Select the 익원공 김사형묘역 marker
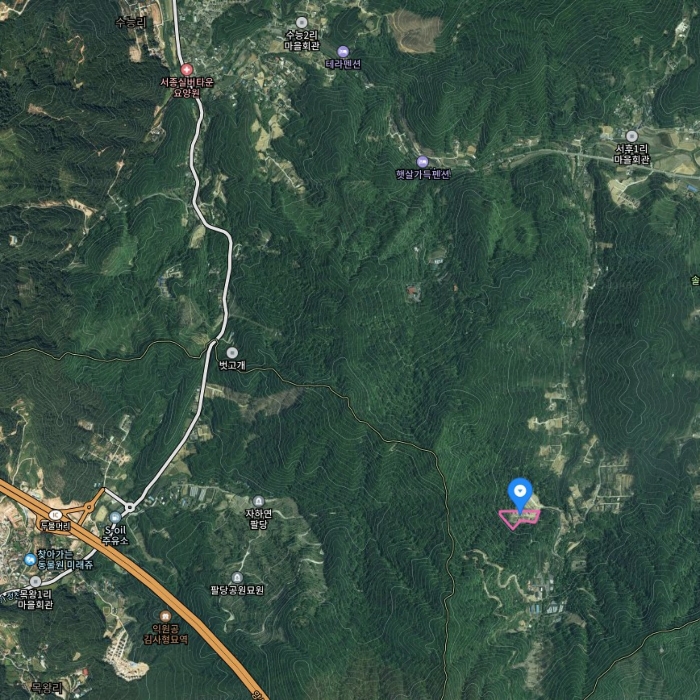The image size is (700, 700). click(x=166, y=617)
